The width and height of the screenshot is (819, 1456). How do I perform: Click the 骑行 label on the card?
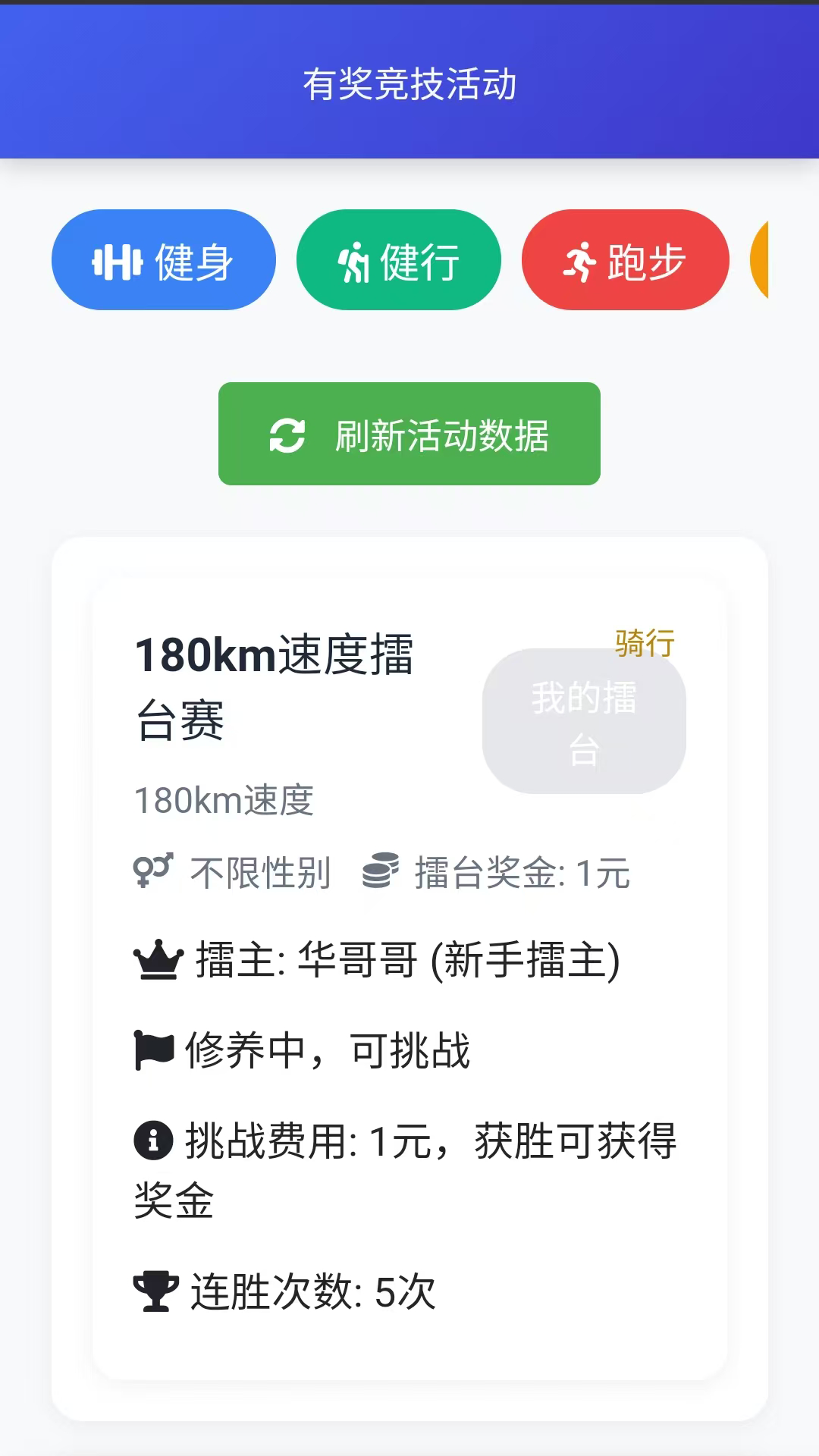point(645,645)
